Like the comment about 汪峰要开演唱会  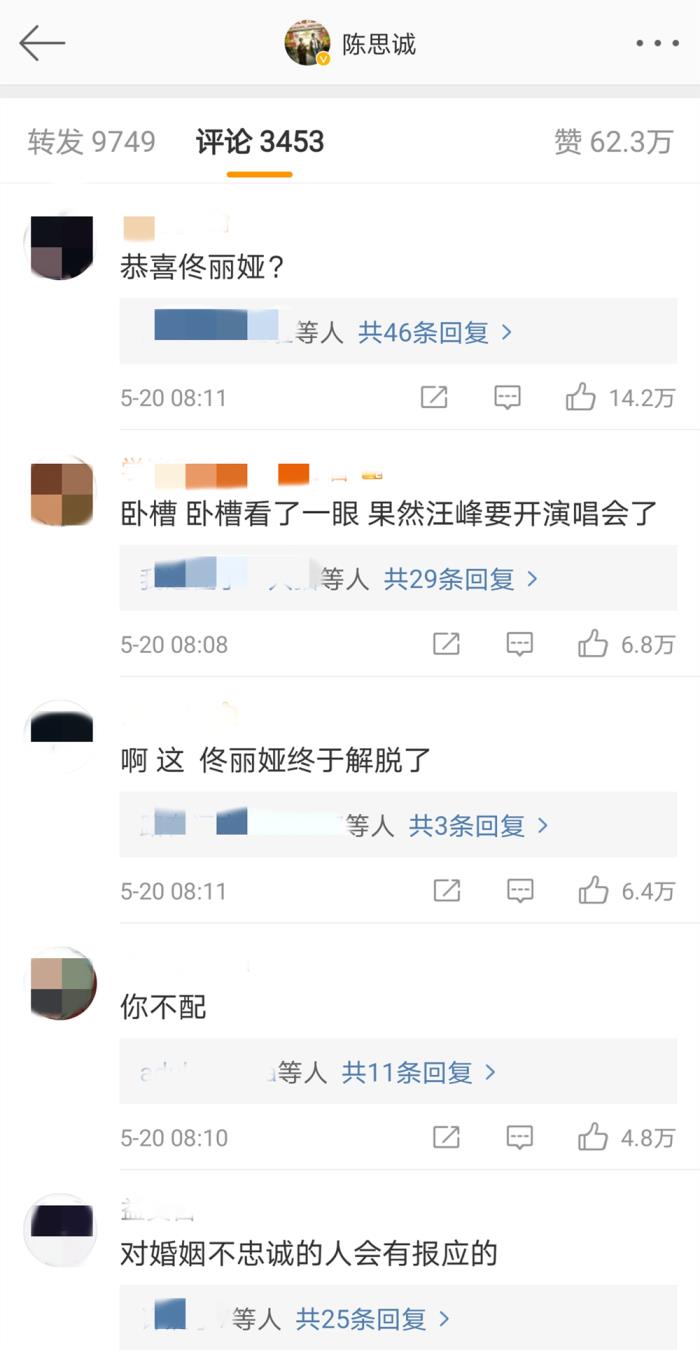point(593,644)
